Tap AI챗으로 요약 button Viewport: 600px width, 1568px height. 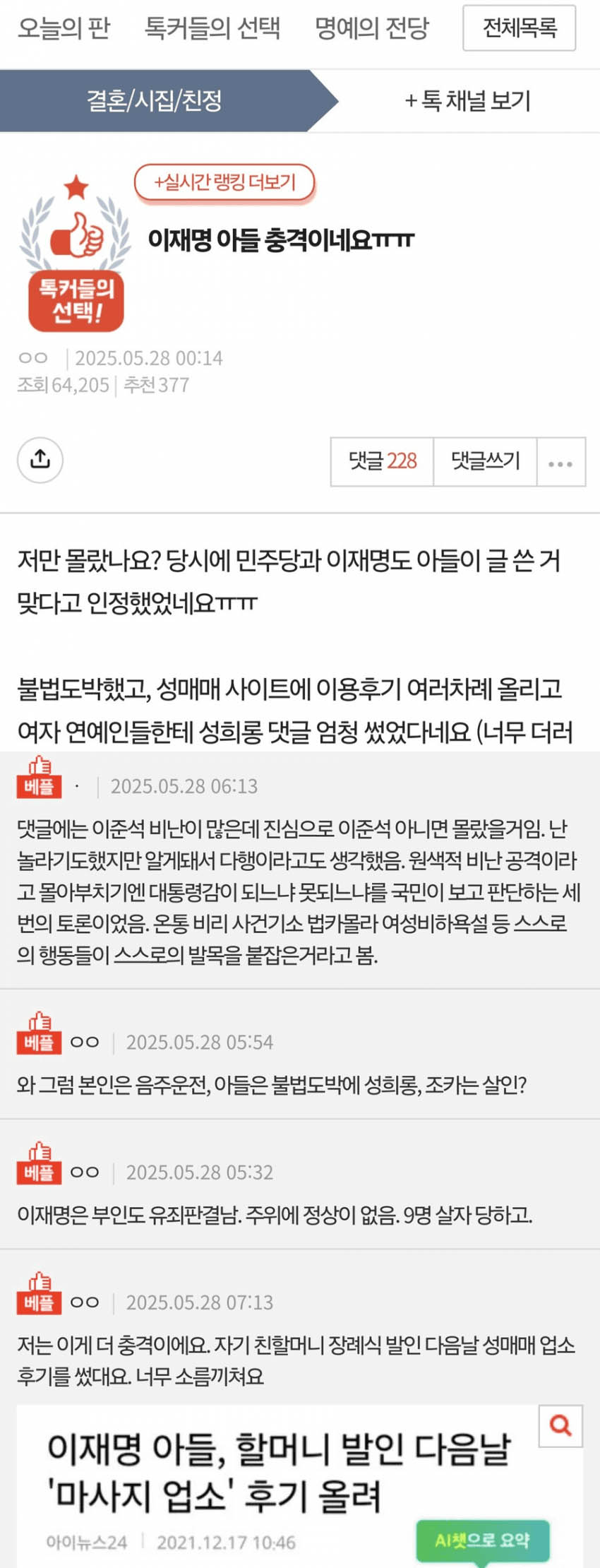tap(482, 1540)
